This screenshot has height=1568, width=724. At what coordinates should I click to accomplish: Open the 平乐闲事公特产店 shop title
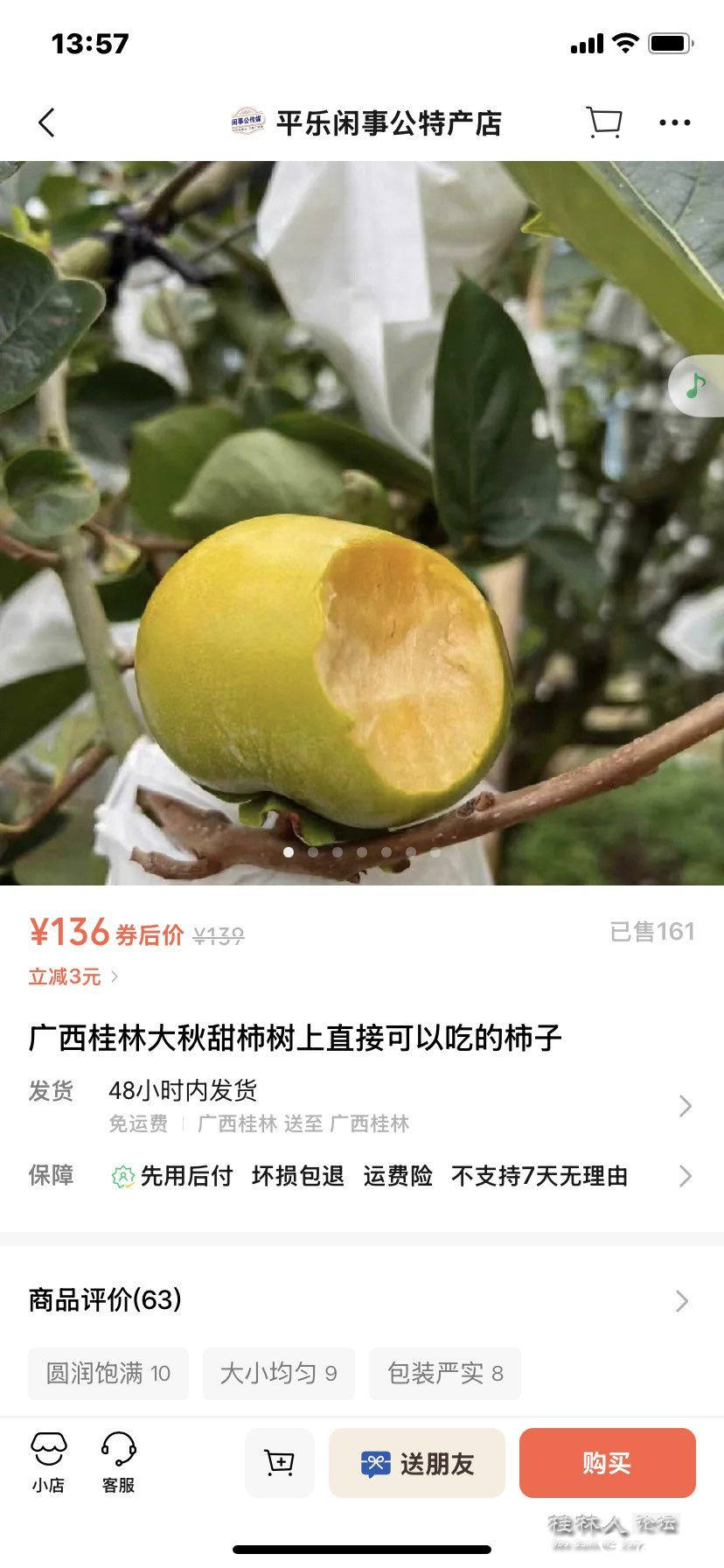tap(367, 123)
